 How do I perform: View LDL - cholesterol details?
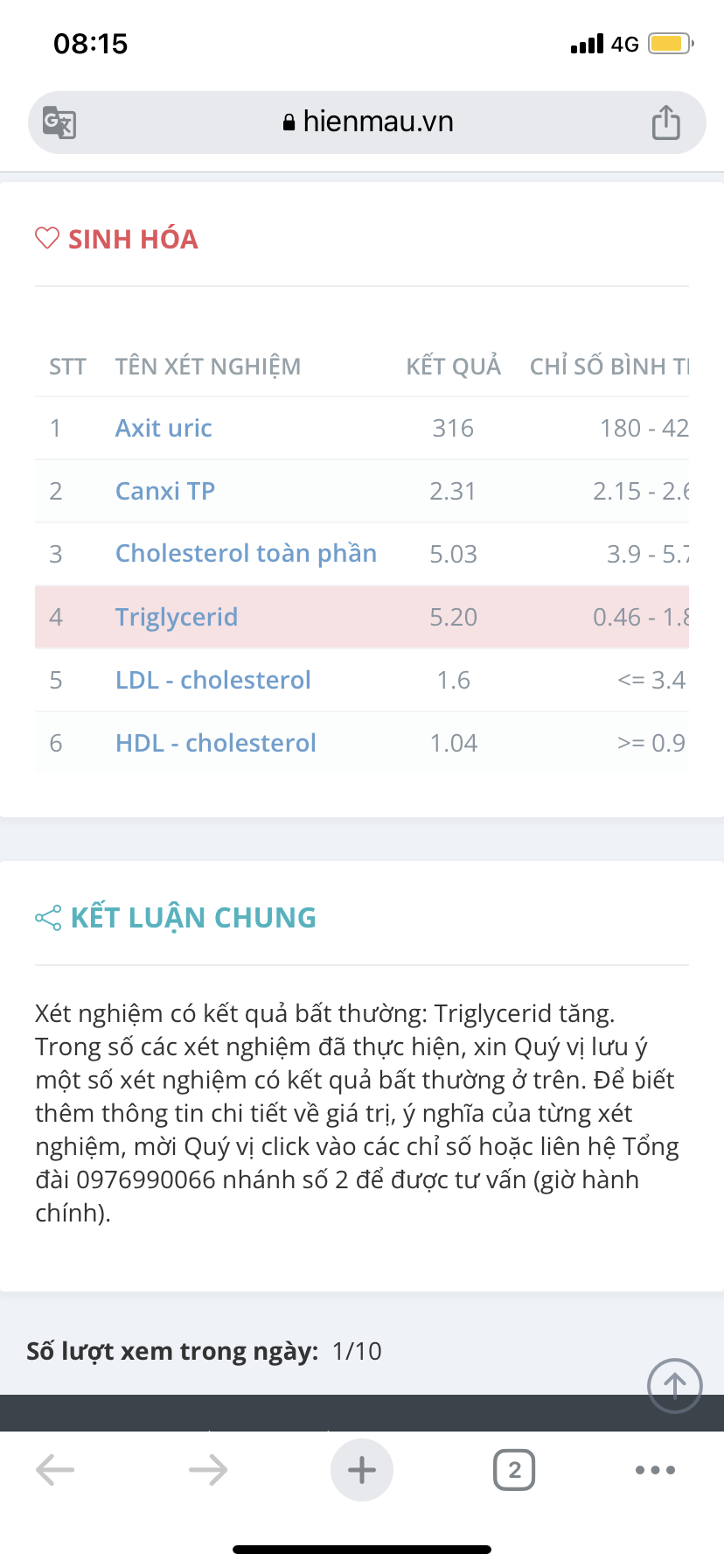click(213, 680)
